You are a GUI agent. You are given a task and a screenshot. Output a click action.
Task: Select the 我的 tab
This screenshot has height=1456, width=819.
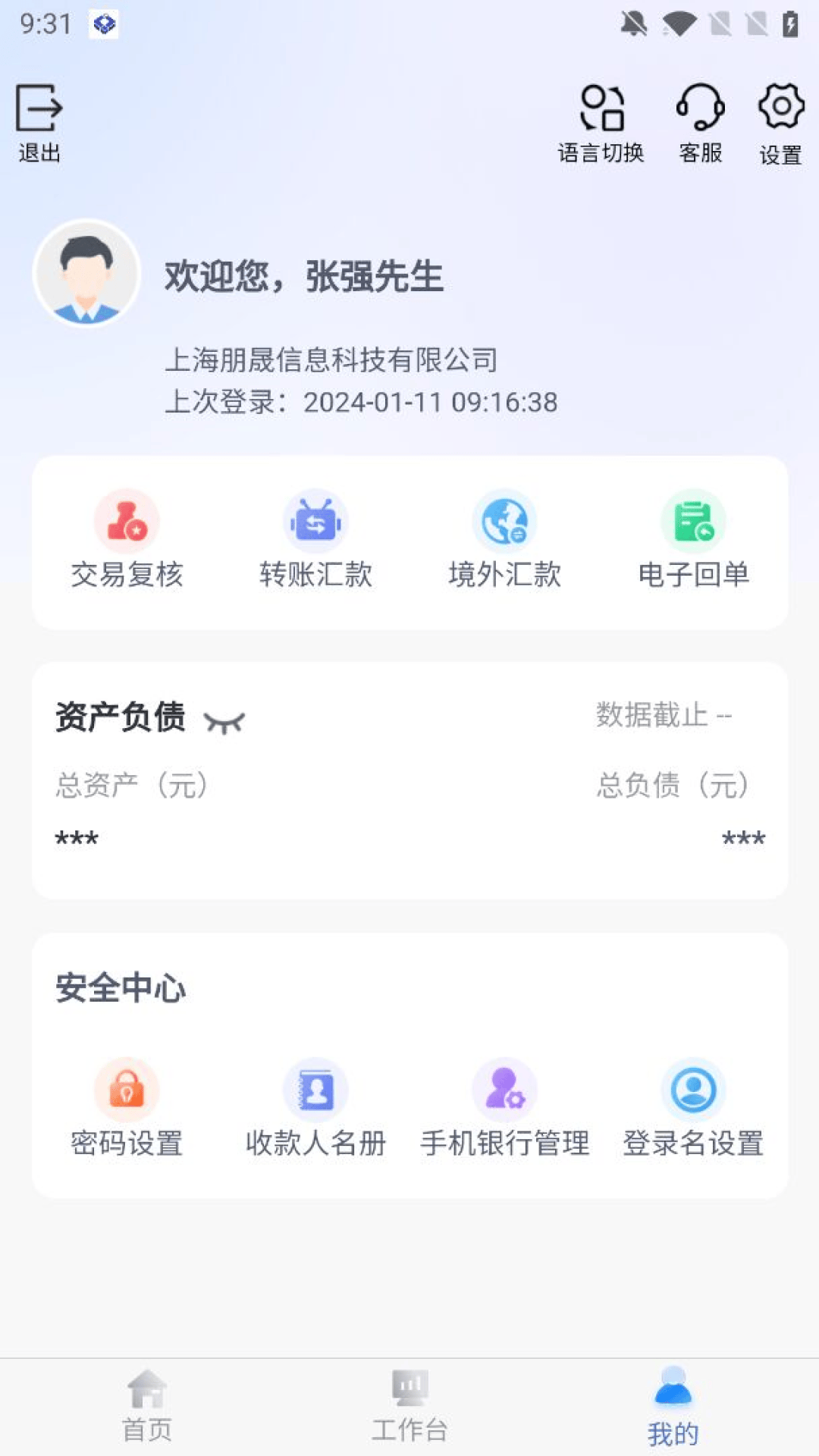tap(673, 1406)
